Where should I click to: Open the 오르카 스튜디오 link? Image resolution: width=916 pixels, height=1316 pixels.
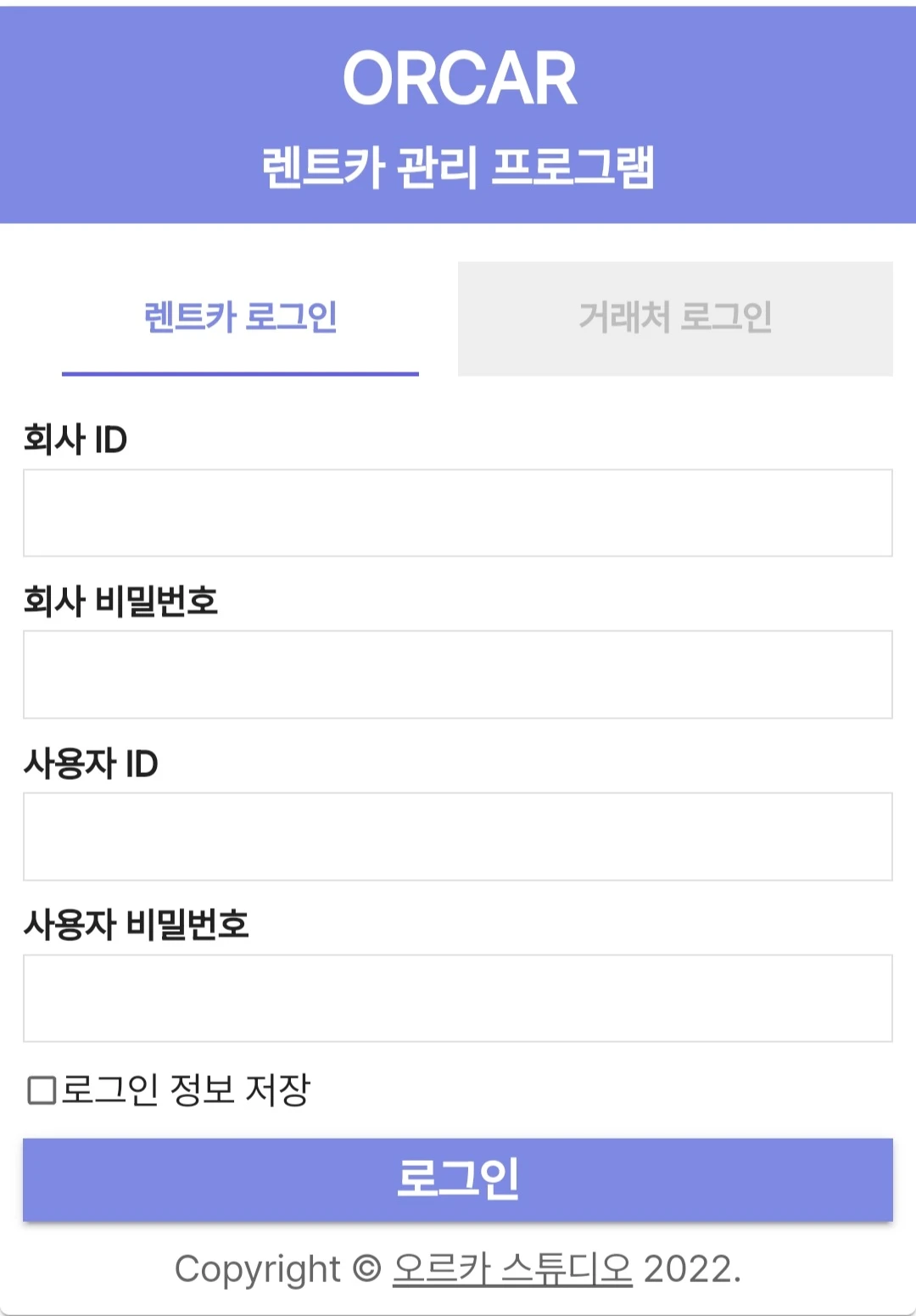512,1269
